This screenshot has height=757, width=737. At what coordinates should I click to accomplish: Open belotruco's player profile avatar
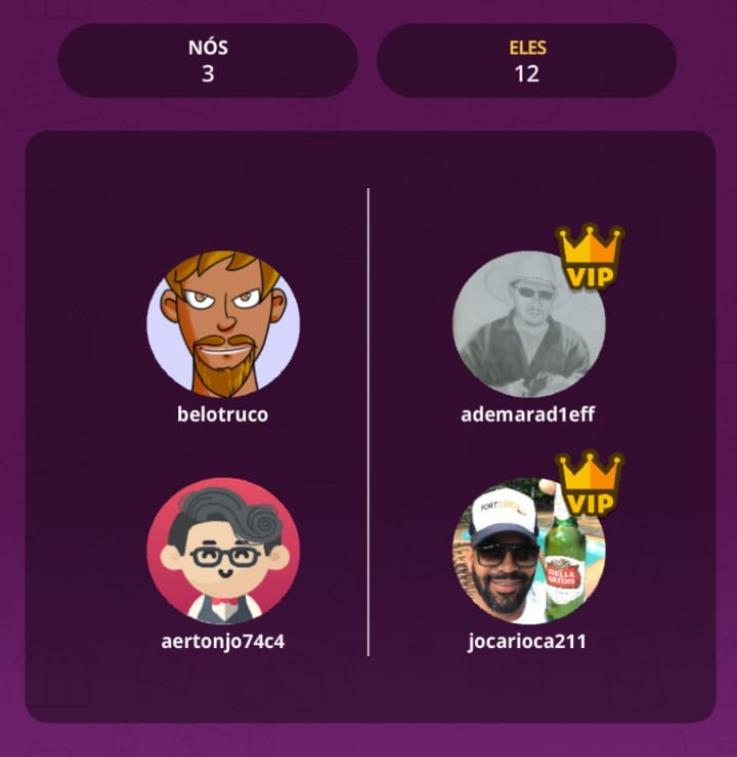(223, 325)
